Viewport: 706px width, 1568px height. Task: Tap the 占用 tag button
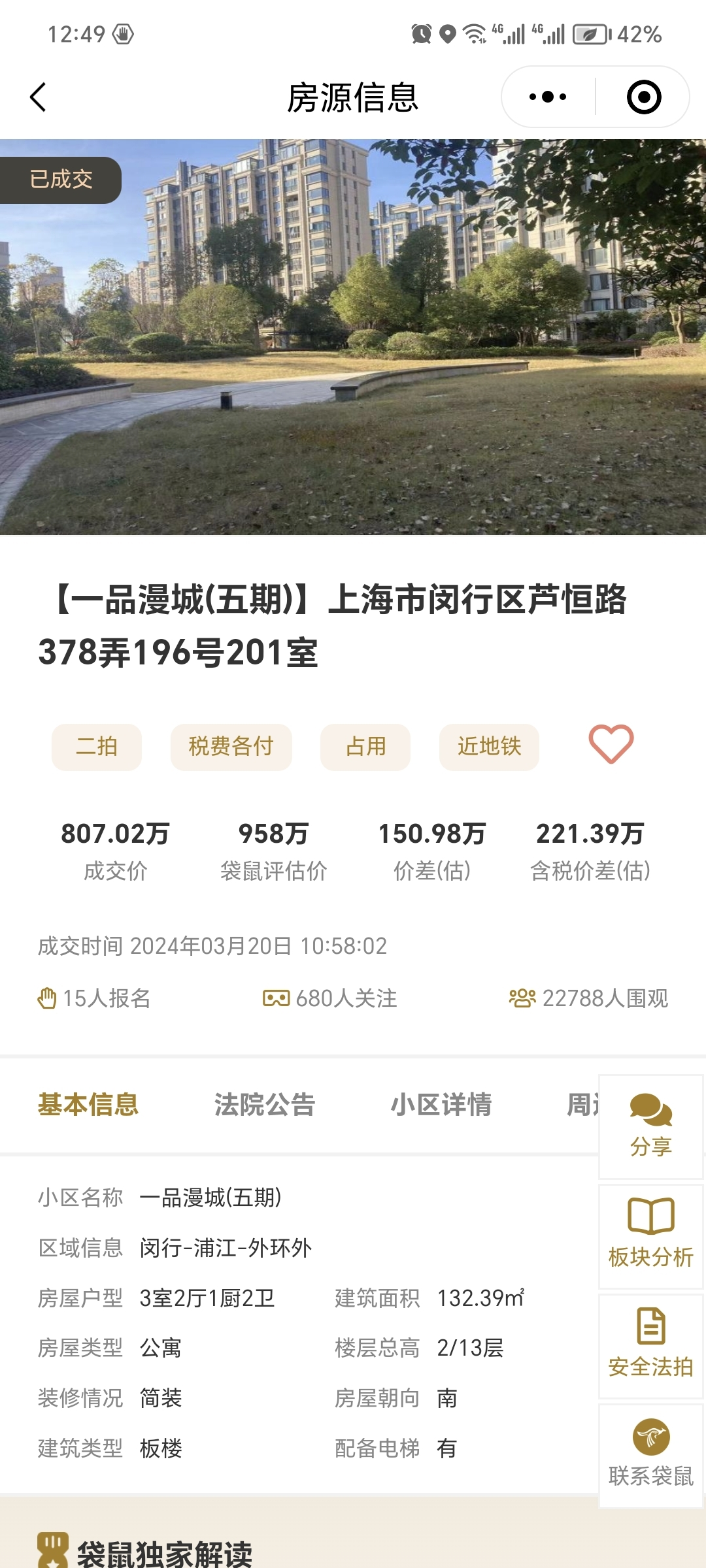click(365, 747)
